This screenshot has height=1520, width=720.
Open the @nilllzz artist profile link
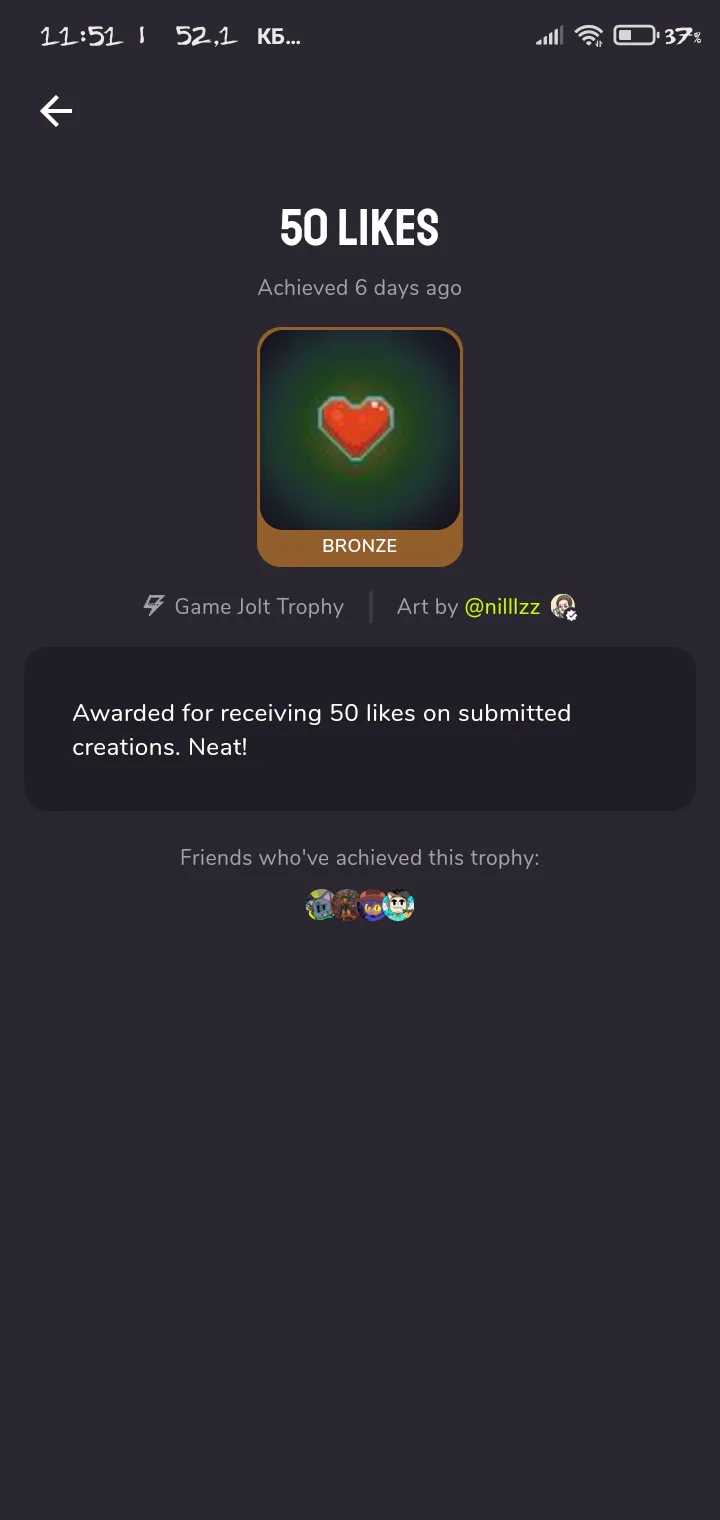(502, 607)
